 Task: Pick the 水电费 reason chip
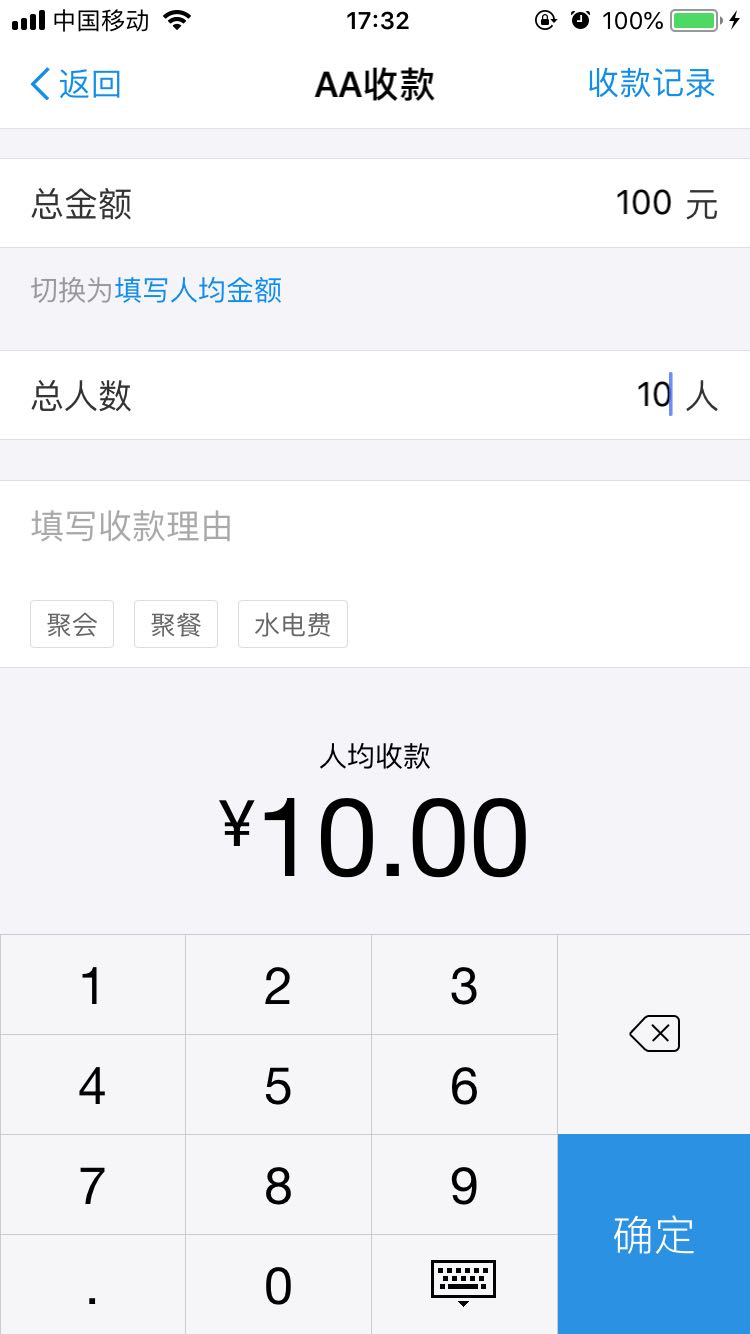tap(292, 625)
